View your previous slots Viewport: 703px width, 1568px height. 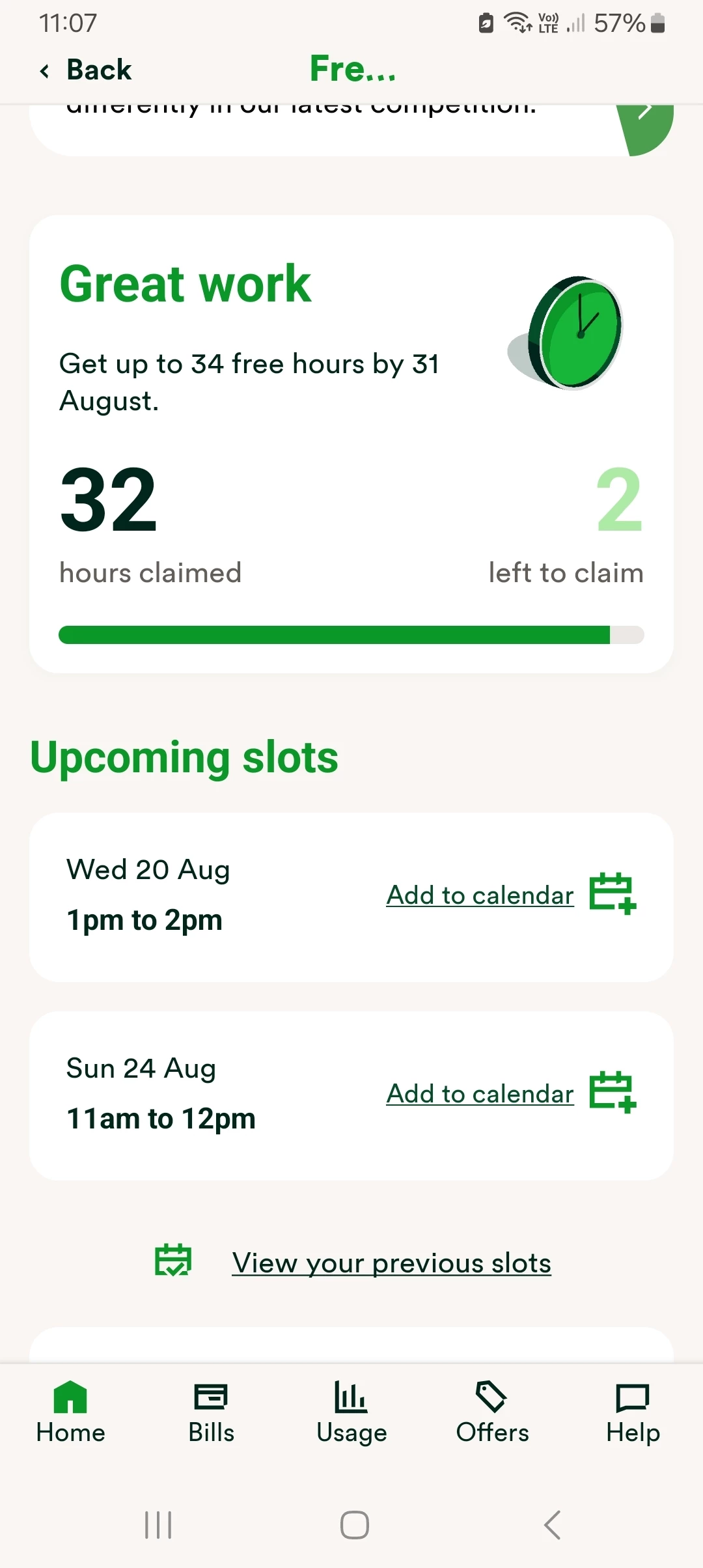point(391,1263)
